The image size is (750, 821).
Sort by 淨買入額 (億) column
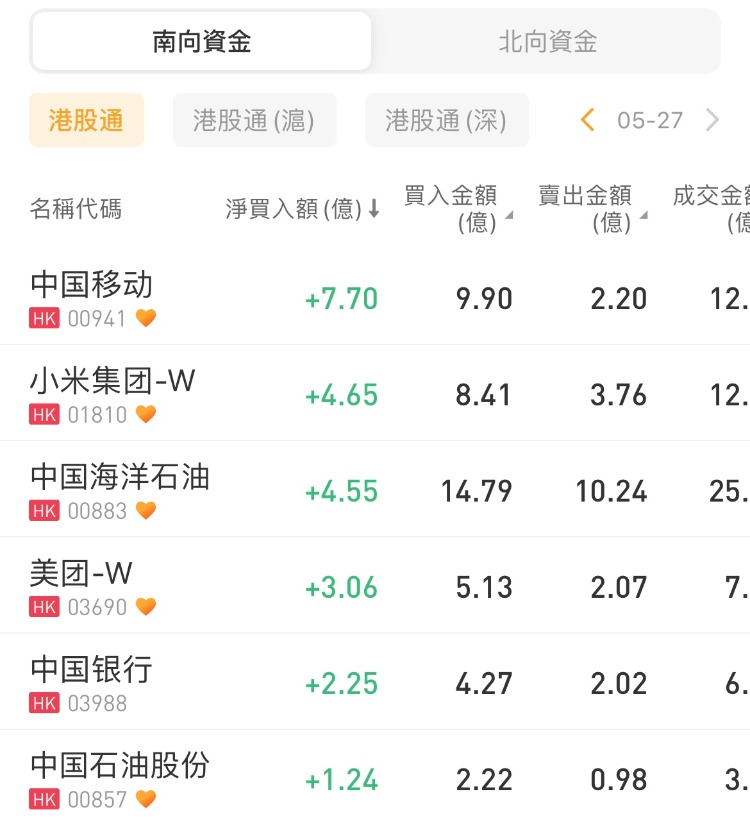[302, 209]
